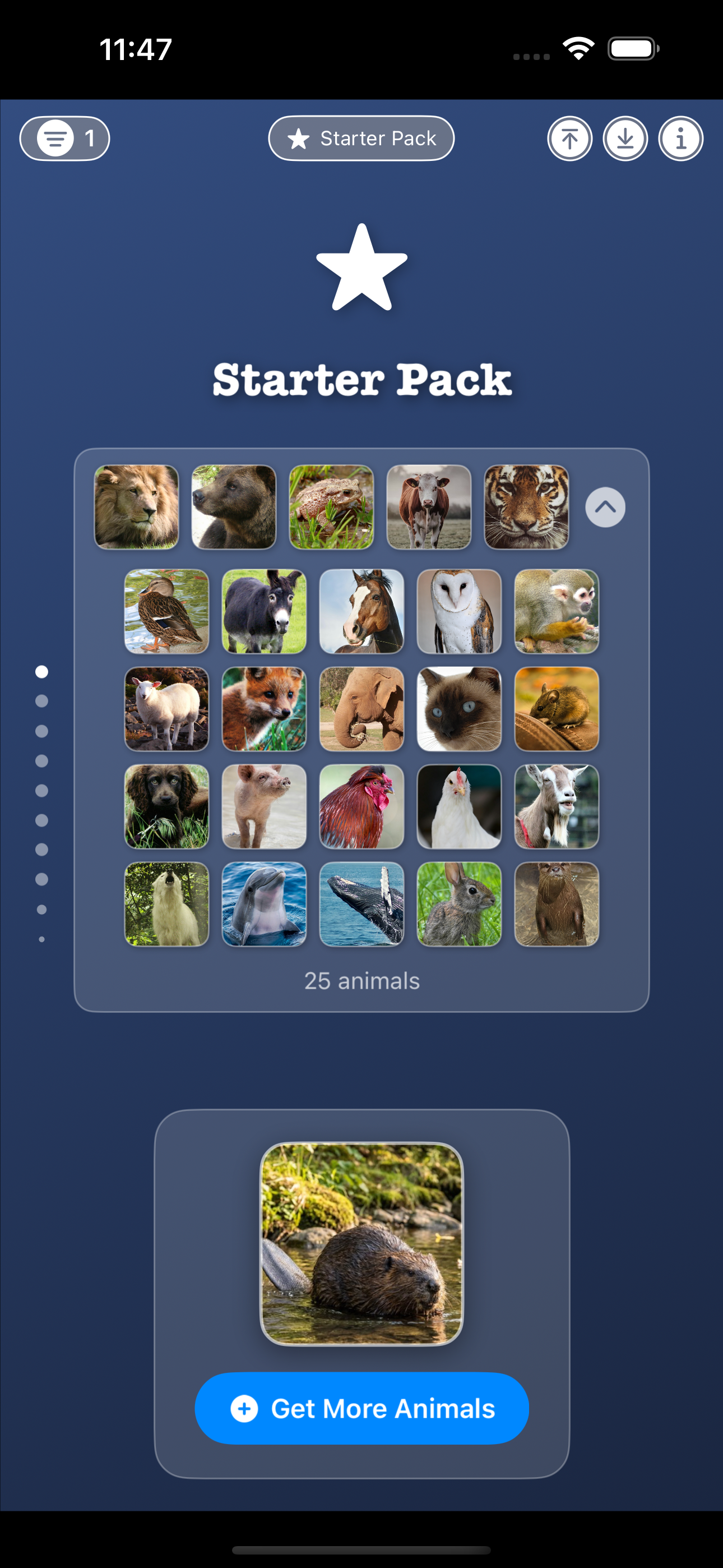The width and height of the screenshot is (723, 1568).
Task: Tap the Starter Pack title chip
Action: tap(361, 138)
